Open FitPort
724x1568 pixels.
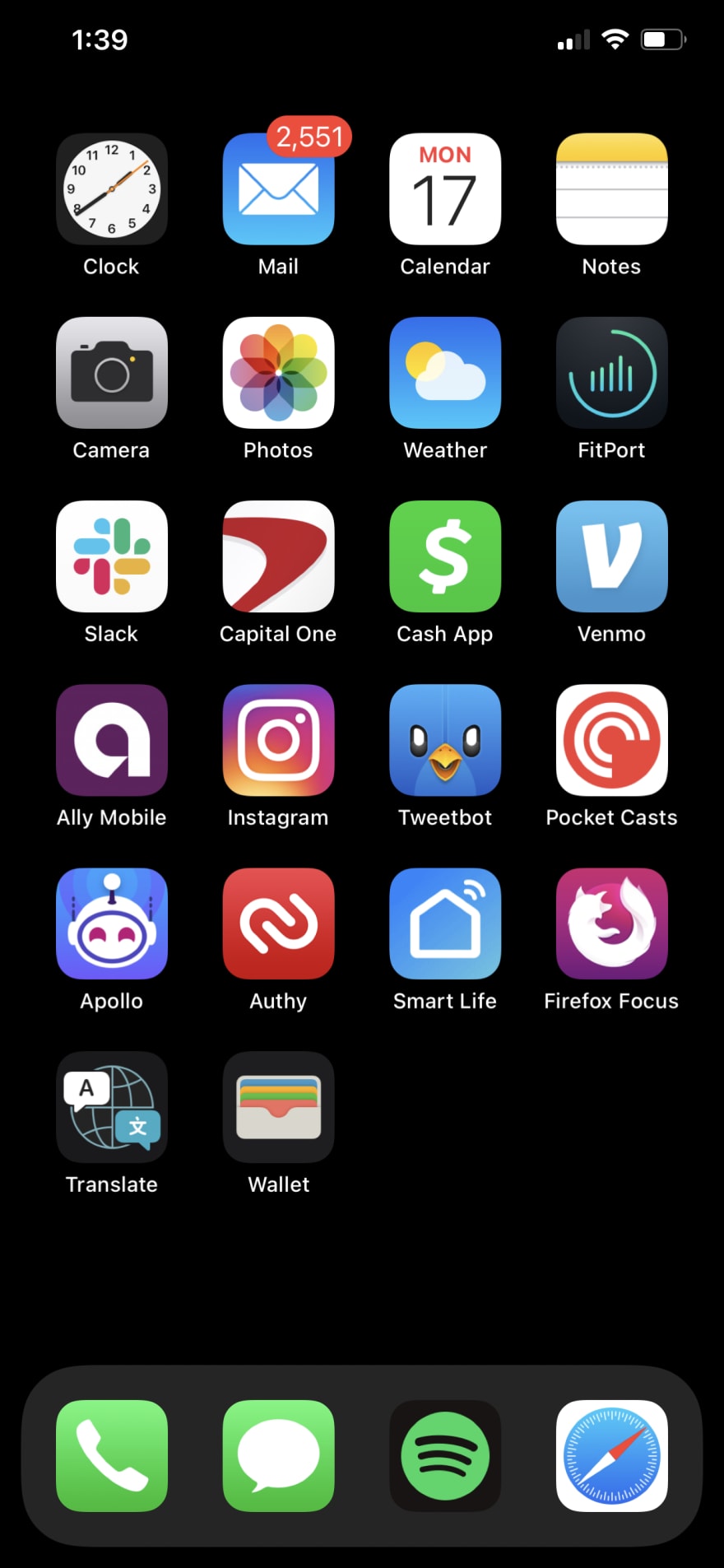point(611,373)
